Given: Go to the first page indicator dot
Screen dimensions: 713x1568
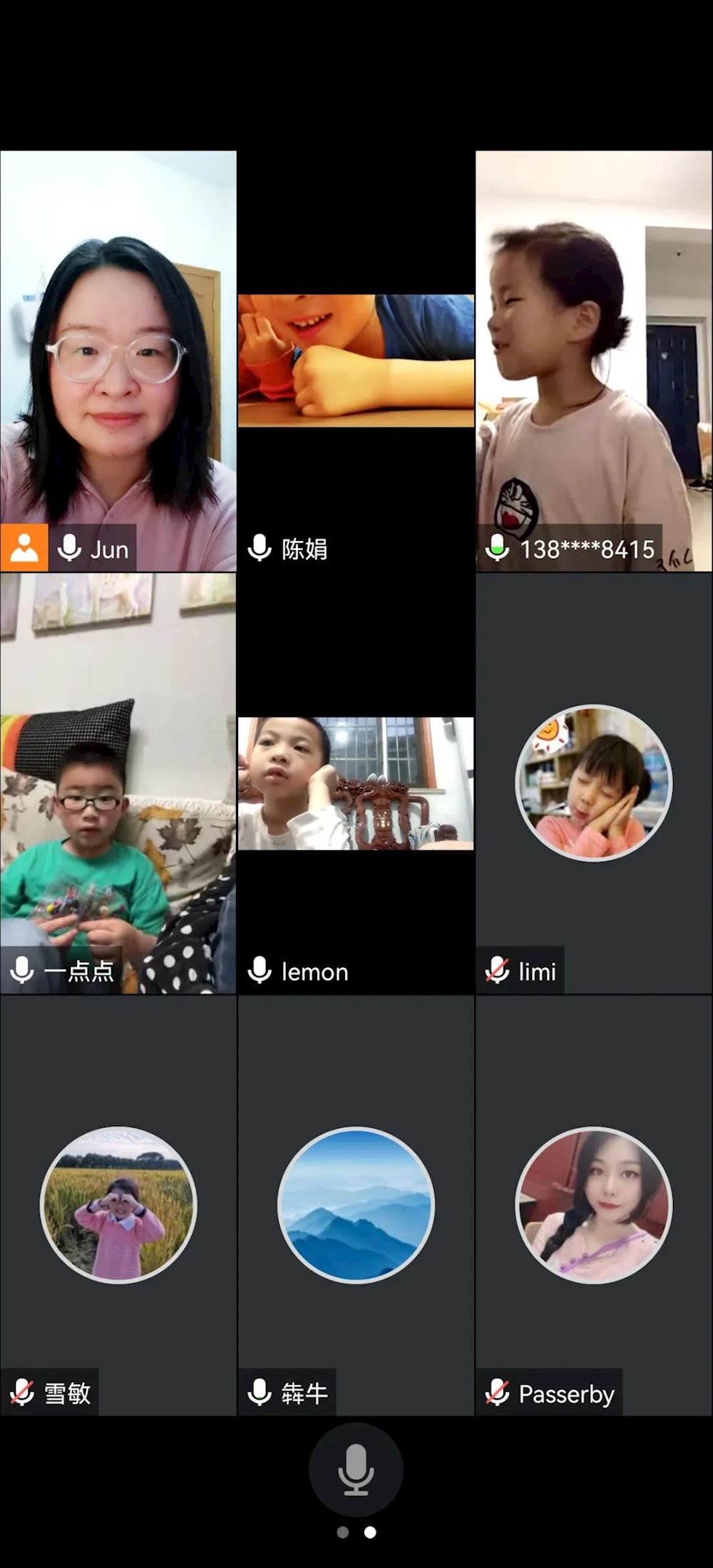Looking at the screenshot, I should tap(343, 1532).
